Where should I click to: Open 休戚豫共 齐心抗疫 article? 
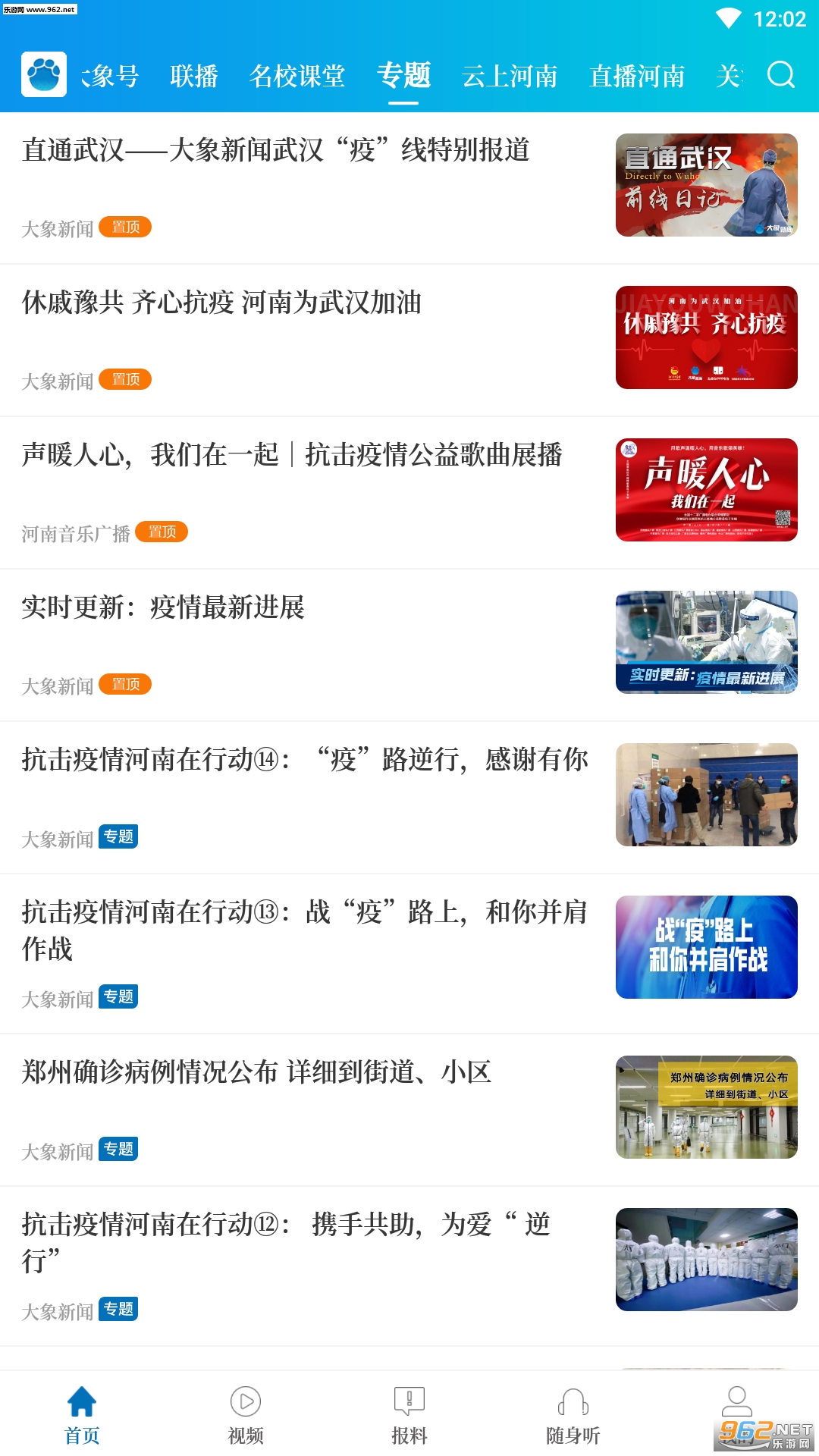click(x=221, y=303)
